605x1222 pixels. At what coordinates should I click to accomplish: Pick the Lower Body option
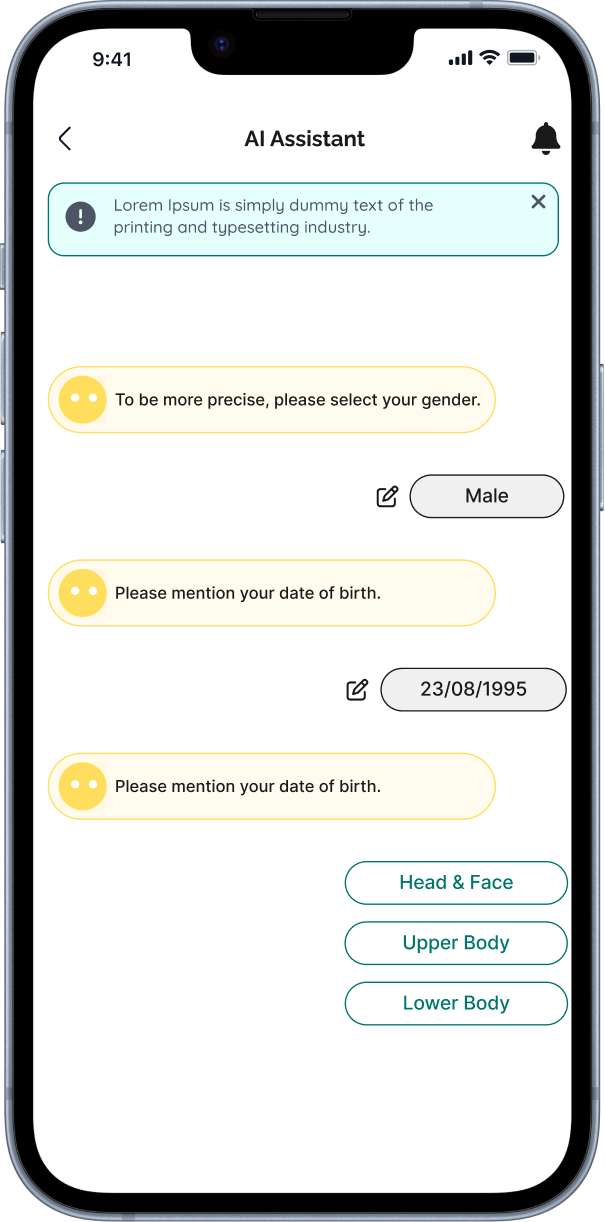click(x=456, y=1004)
